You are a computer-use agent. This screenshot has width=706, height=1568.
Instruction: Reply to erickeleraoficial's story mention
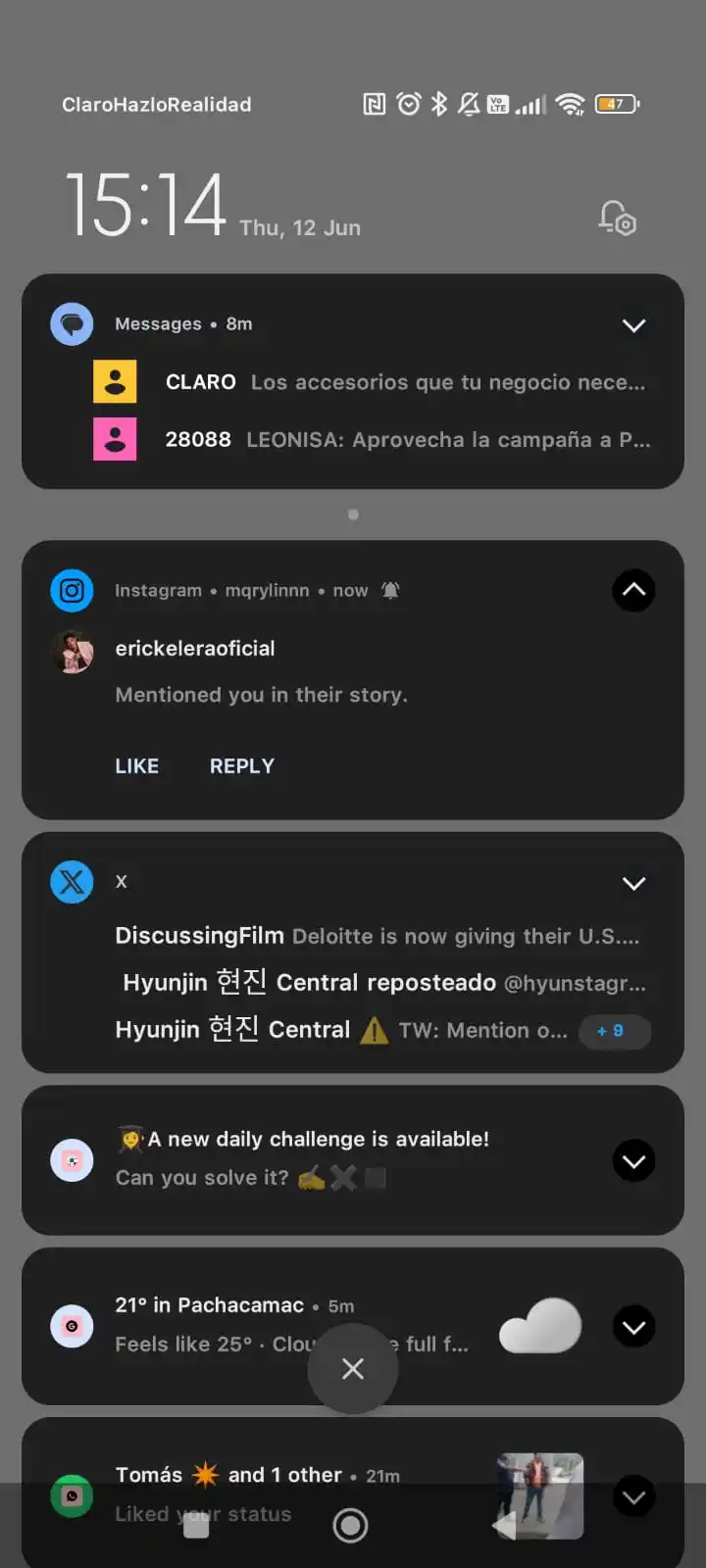[x=241, y=766]
